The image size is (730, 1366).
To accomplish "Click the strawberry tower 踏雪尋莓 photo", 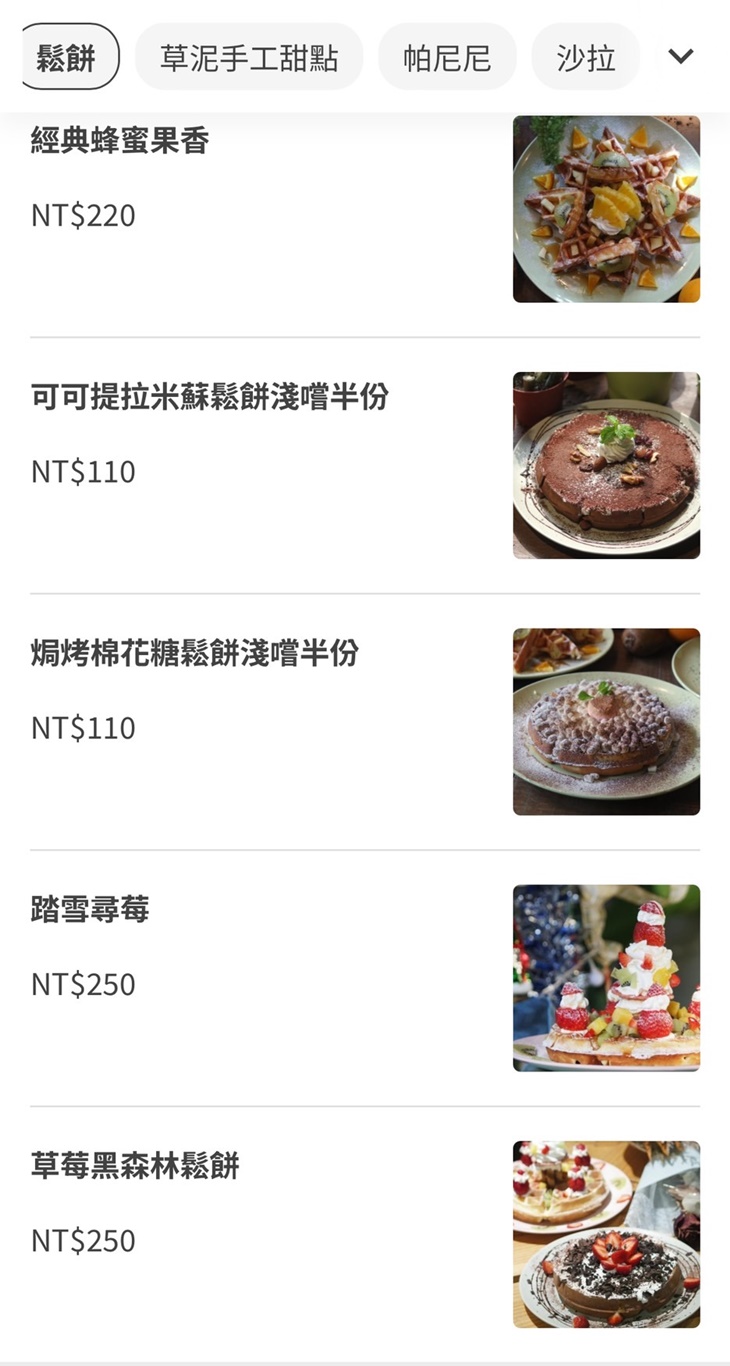I will point(606,977).
